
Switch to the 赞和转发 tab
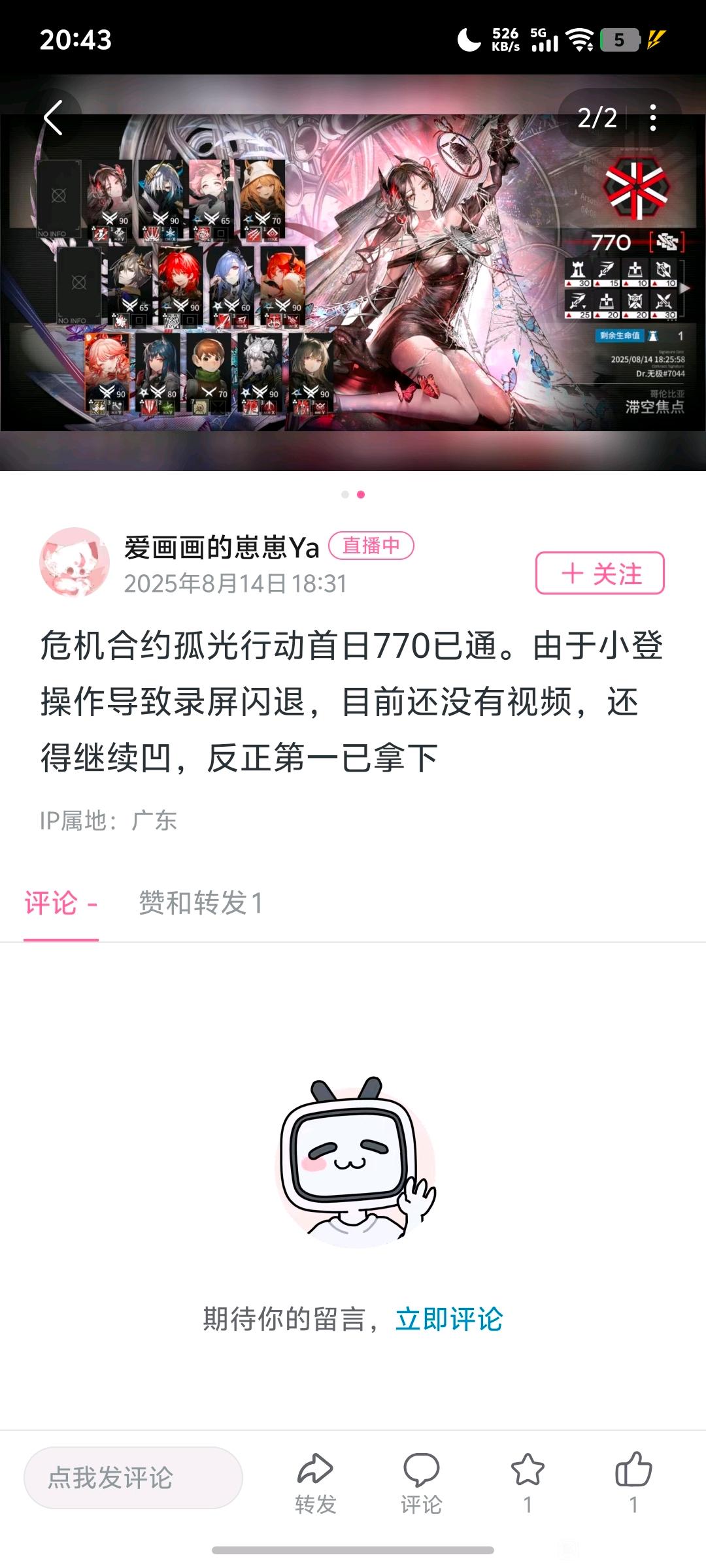200,904
